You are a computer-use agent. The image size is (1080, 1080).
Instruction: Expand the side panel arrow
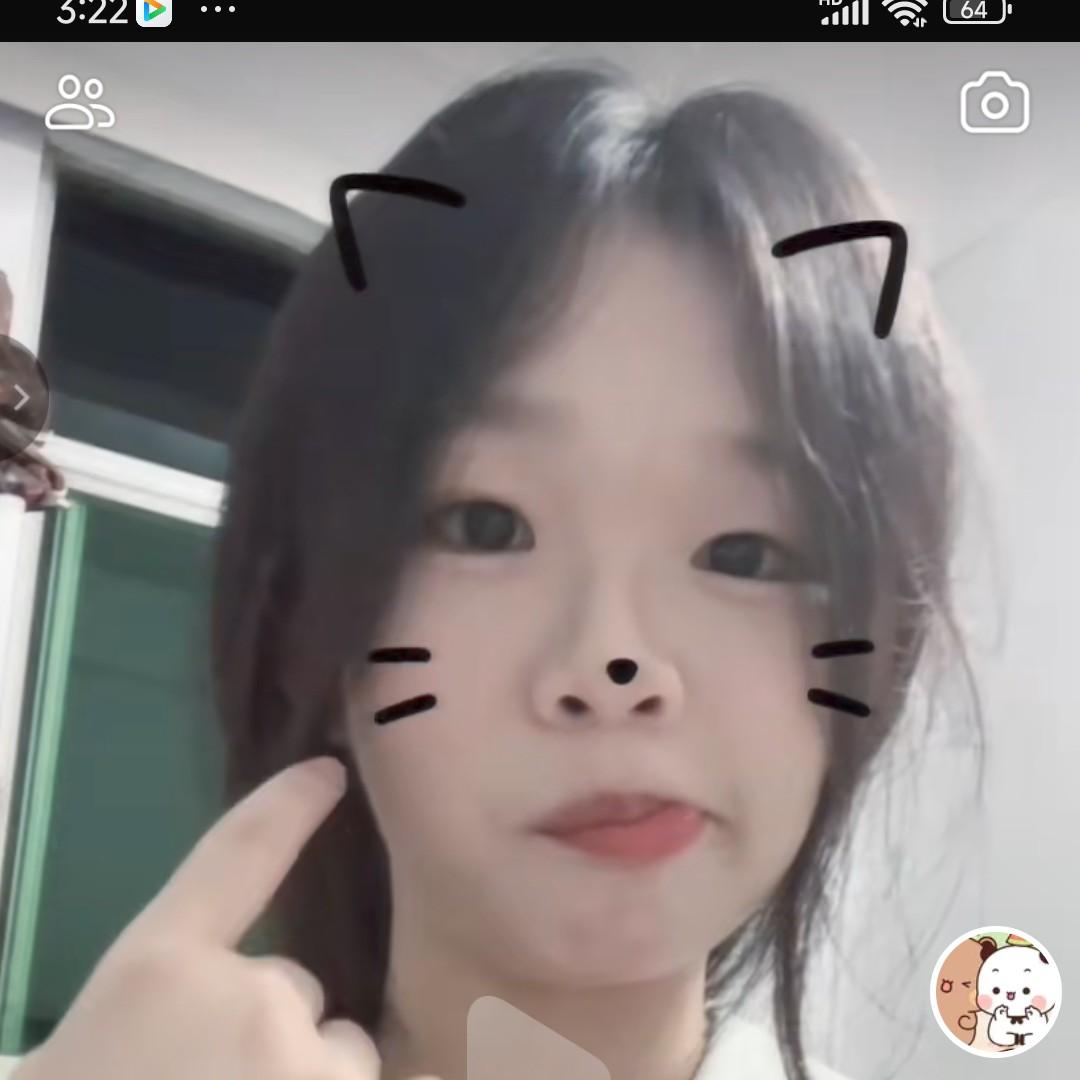click(x=22, y=398)
